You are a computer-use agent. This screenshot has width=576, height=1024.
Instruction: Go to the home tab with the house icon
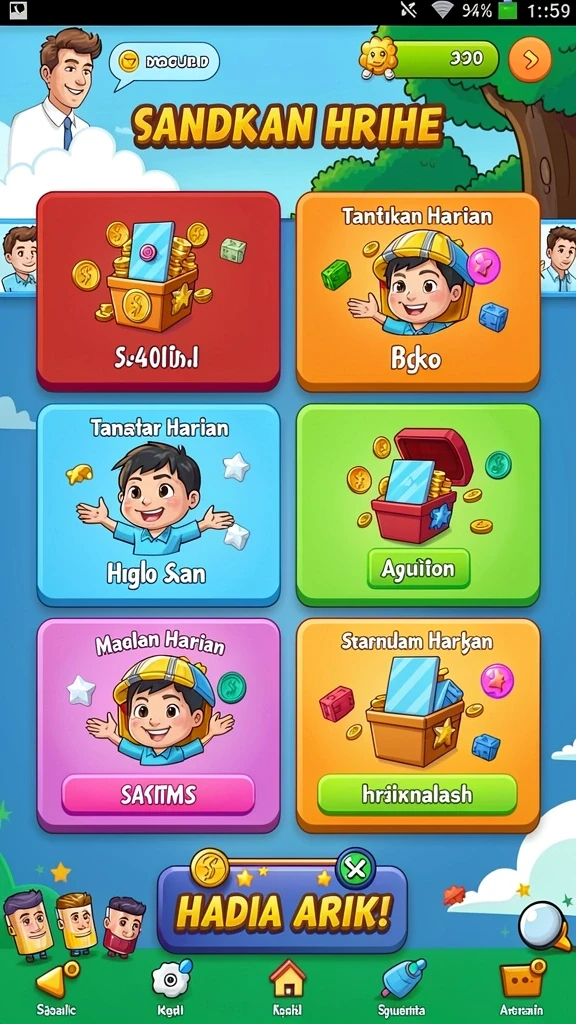(x=288, y=987)
